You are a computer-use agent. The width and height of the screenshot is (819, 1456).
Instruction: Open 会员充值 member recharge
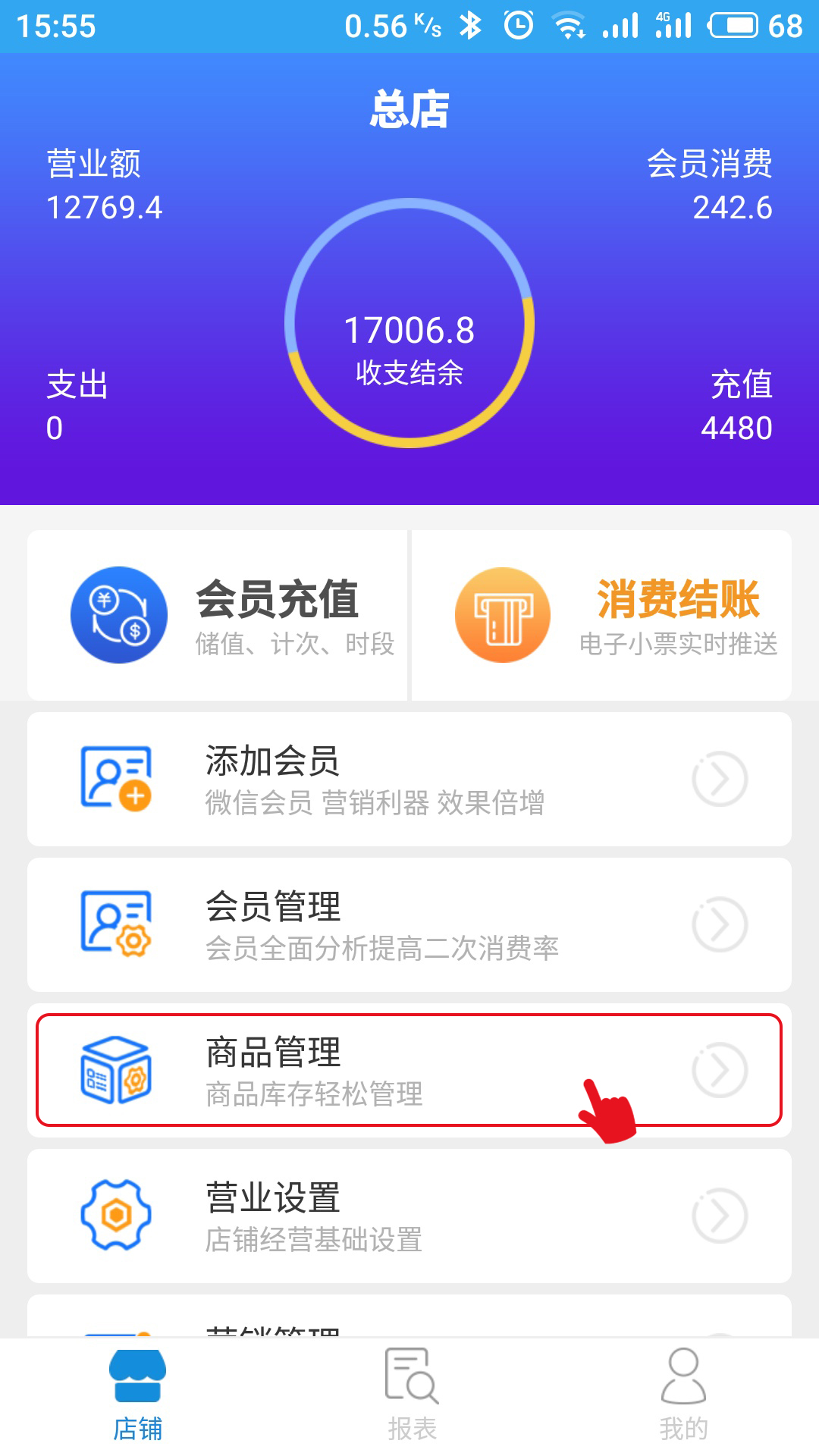[218, 616]
